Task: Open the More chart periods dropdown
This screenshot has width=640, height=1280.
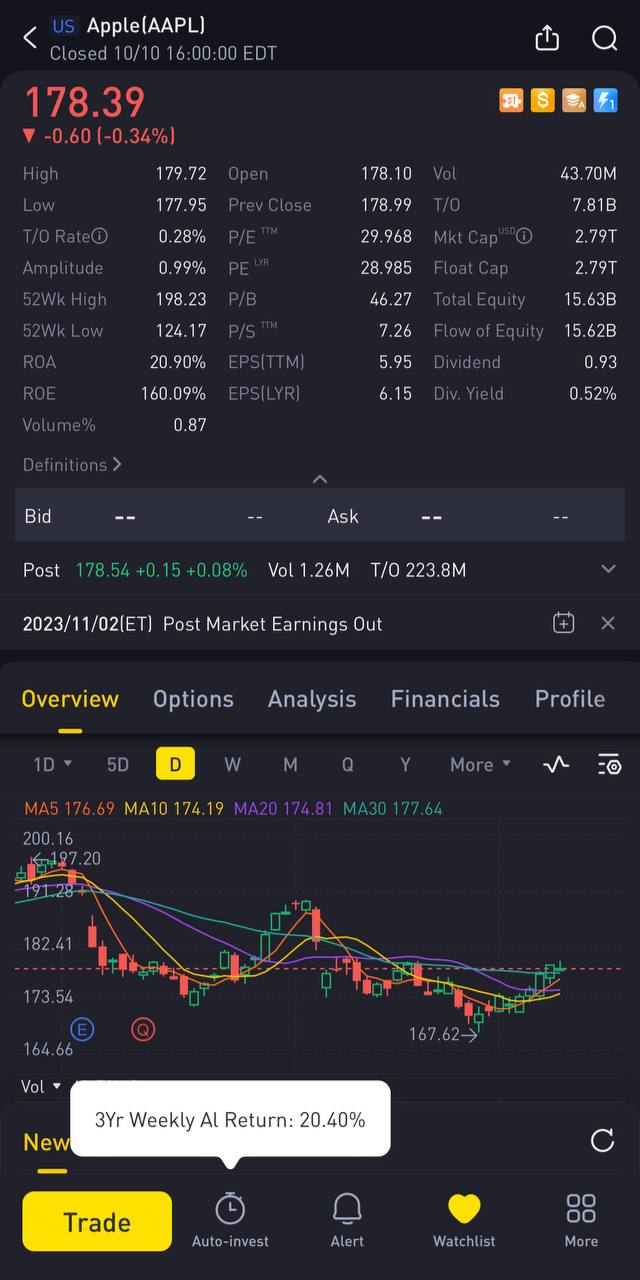Action: (x=480, y=765)
